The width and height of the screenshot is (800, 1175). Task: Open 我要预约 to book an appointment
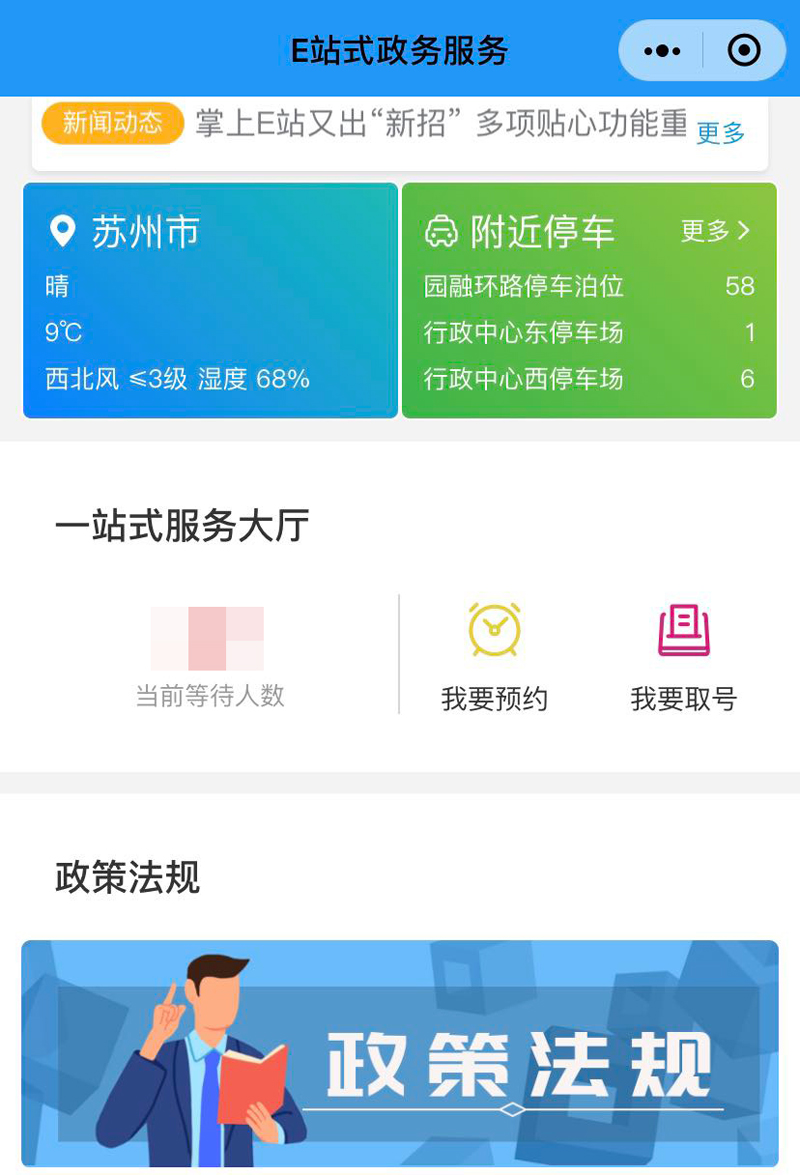pos(494,655)
